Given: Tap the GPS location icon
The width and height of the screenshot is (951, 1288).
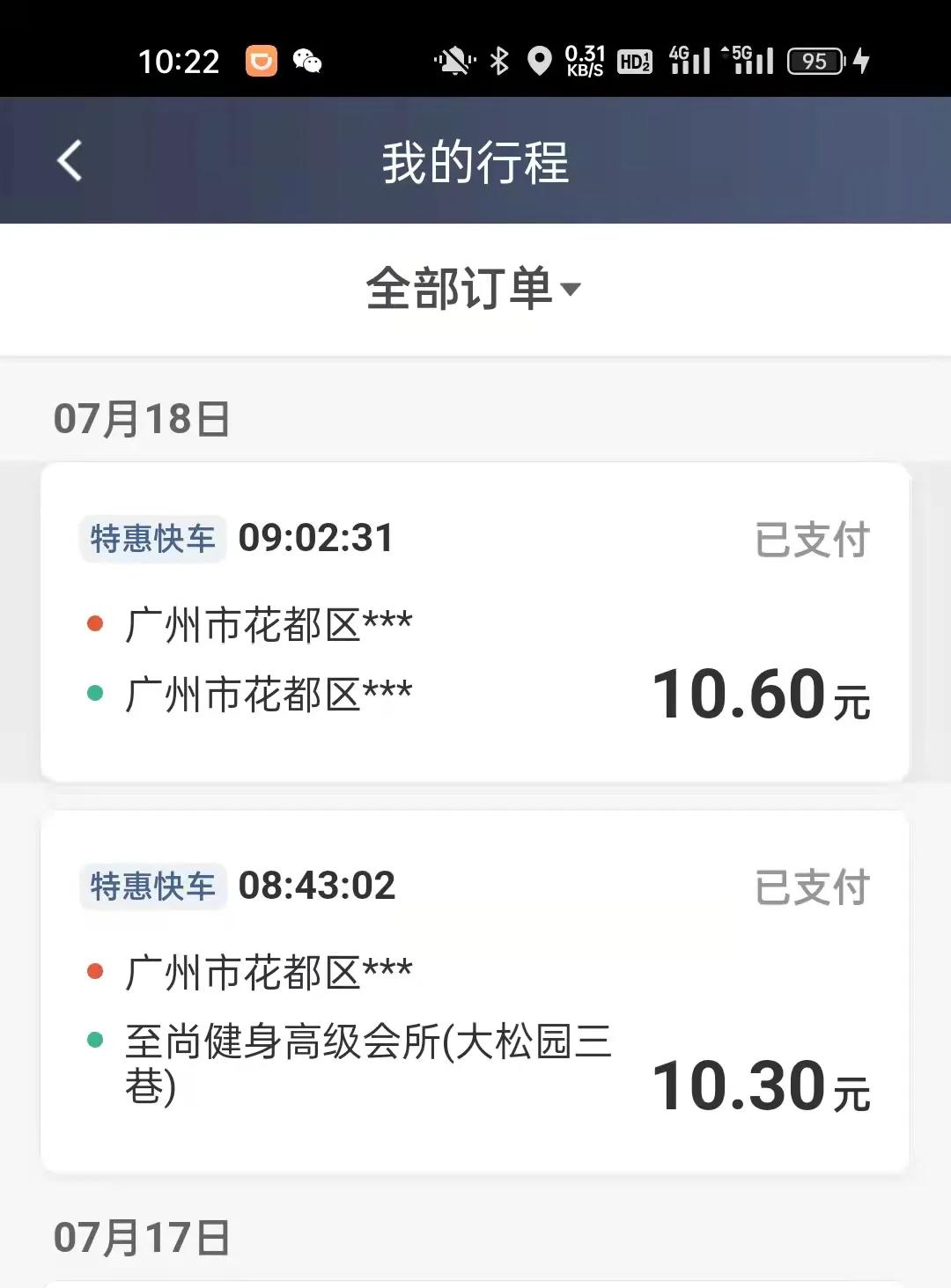Looking at the screenshot, I should click(x=540, y=60).
